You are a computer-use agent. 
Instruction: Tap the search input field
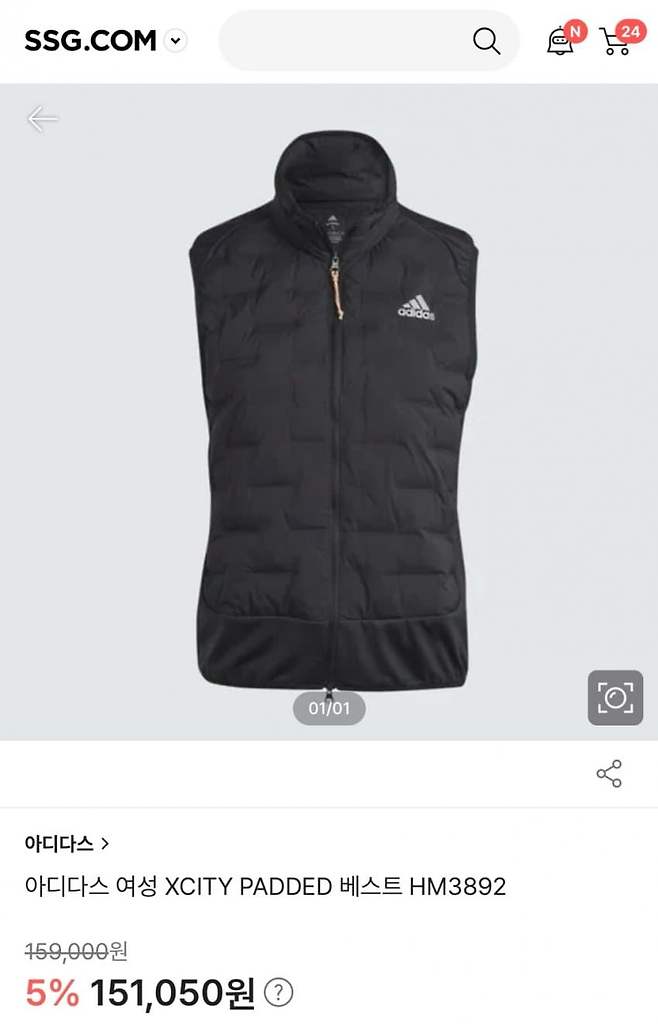click(x=340, y=41)
